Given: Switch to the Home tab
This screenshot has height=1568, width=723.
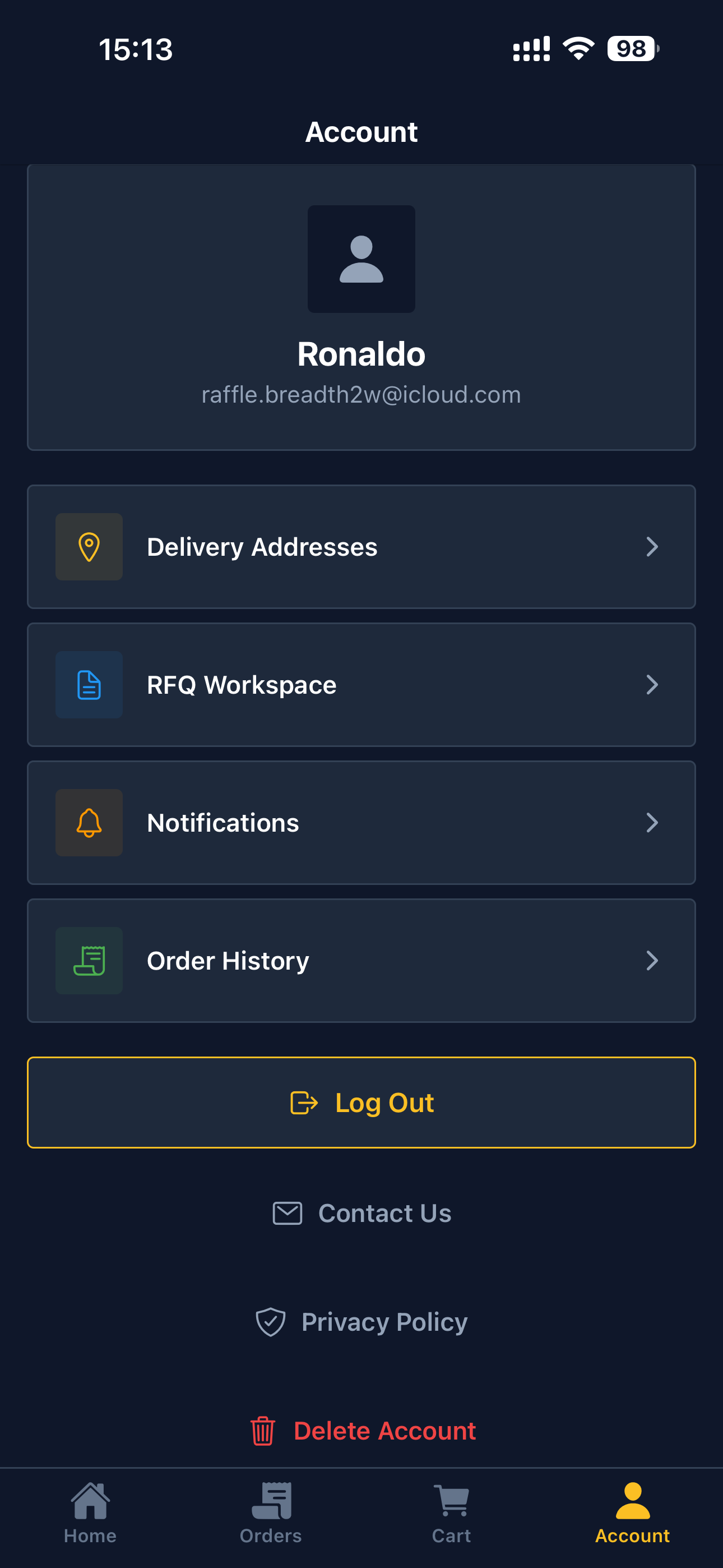Looking at the screenshot, I should 90,1514.
